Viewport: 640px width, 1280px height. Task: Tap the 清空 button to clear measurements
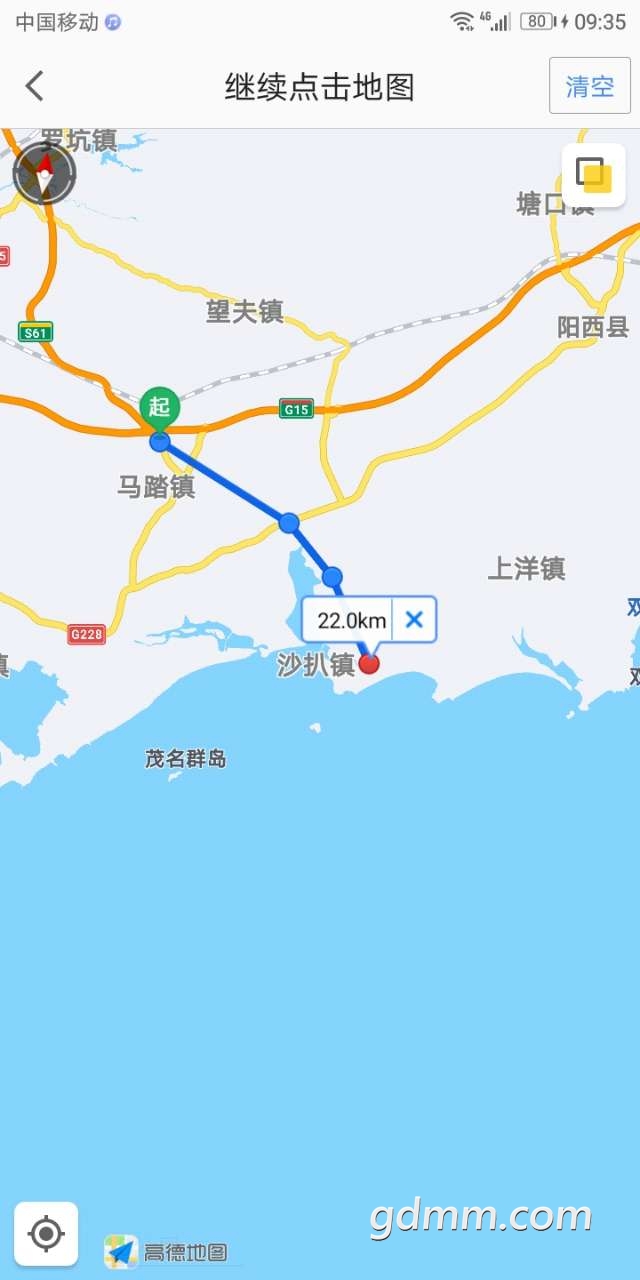(590, 86)
